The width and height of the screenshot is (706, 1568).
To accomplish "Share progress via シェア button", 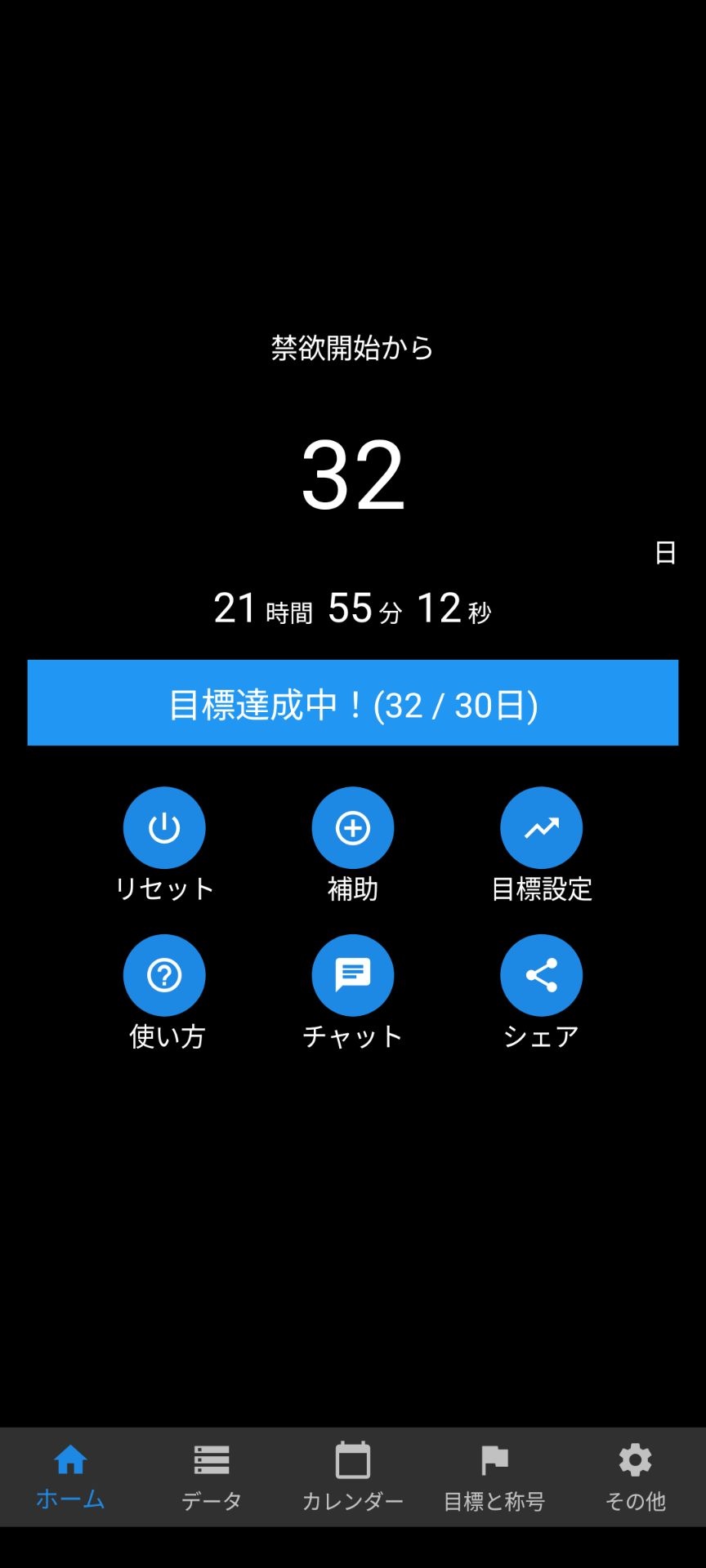I will coord(541,975).
